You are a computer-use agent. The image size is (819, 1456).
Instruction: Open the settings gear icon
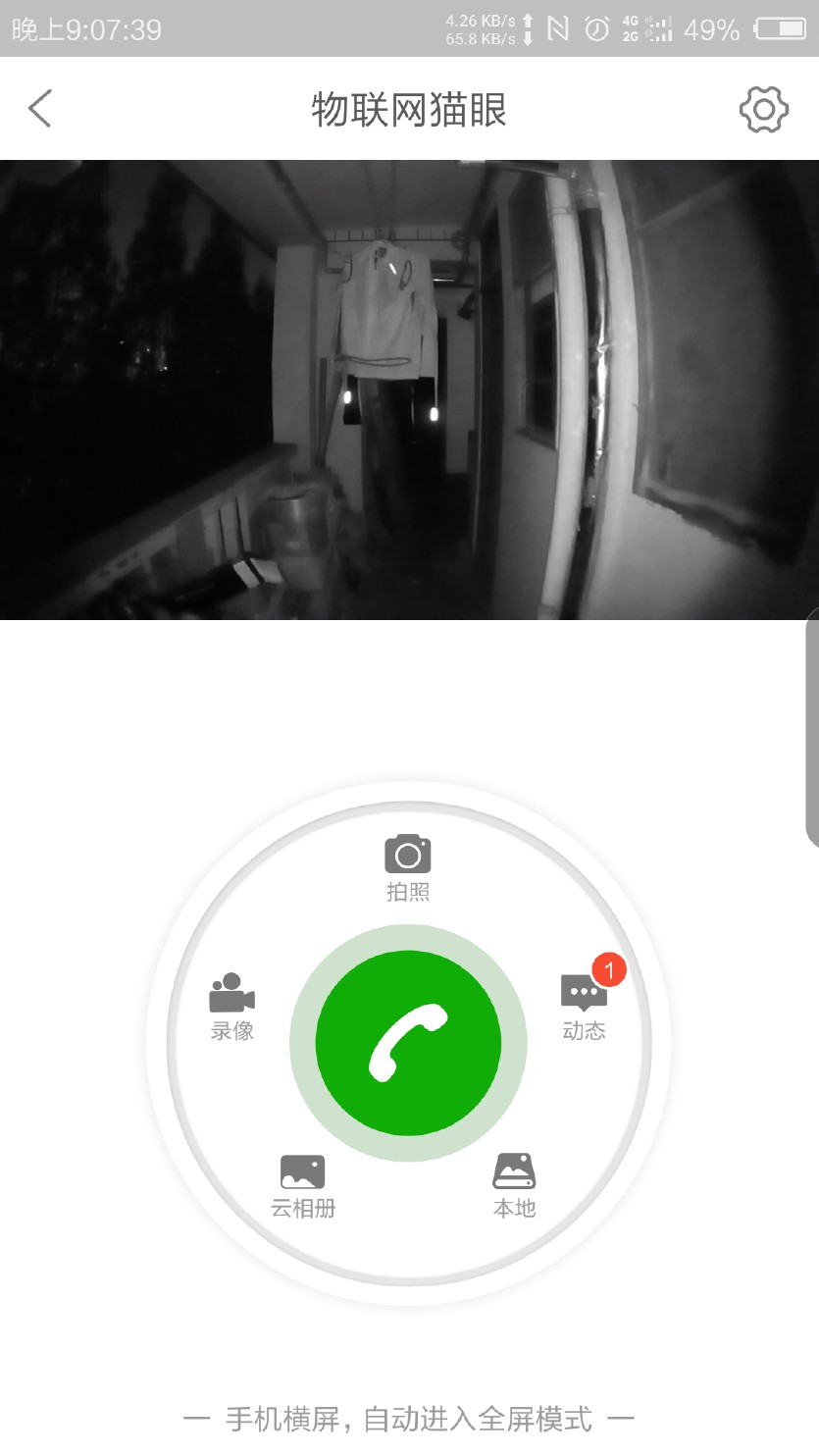click(x=763, y=109)
